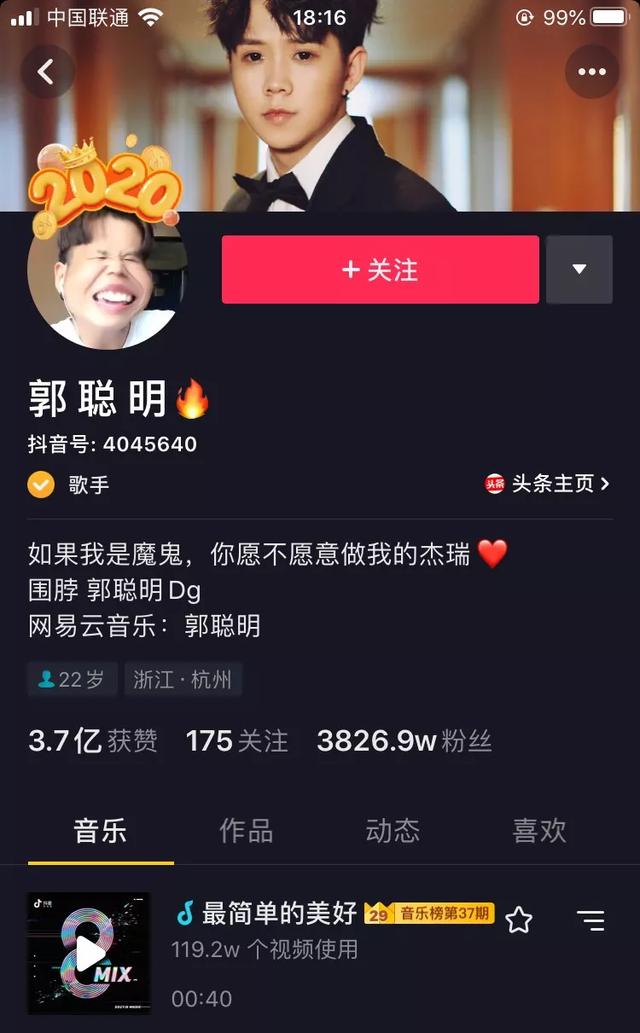Favorite 最简单的美好 with the star icon

point(518,920)
